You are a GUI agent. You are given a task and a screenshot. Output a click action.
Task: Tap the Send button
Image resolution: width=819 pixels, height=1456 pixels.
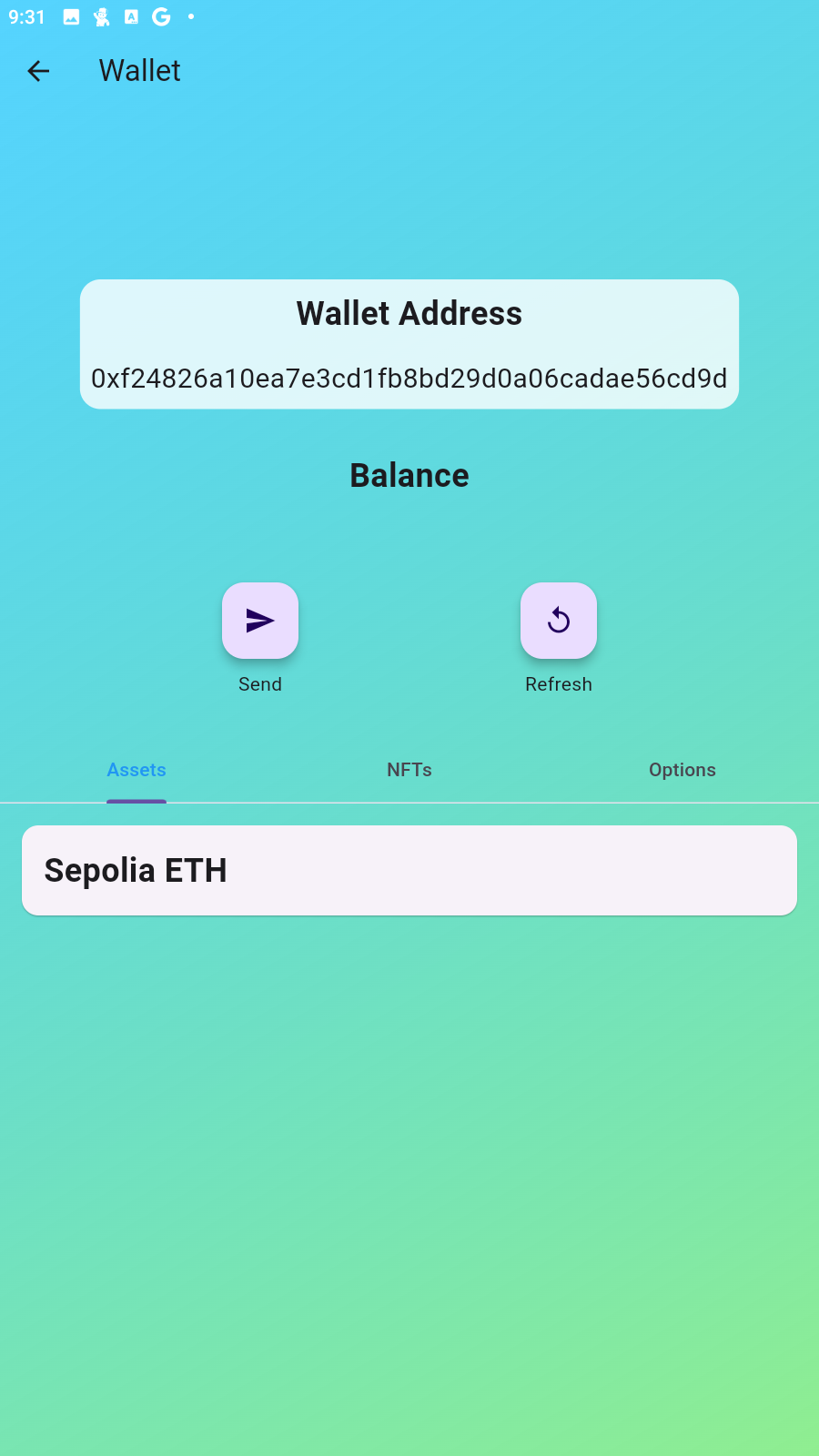tap(260, 621)
